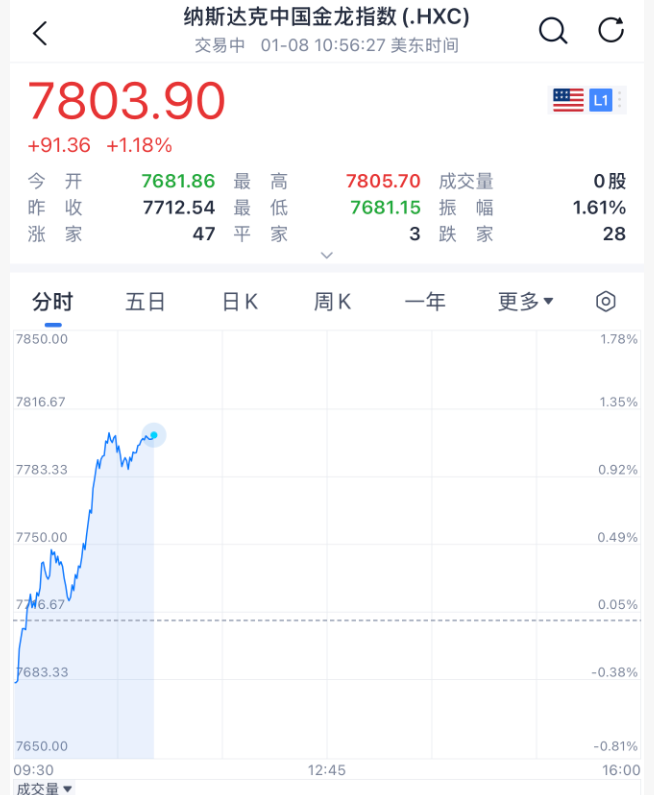The image size is (654, 795).
Task: Switch to the 分时 chart tab
Action: coord(52,302)
